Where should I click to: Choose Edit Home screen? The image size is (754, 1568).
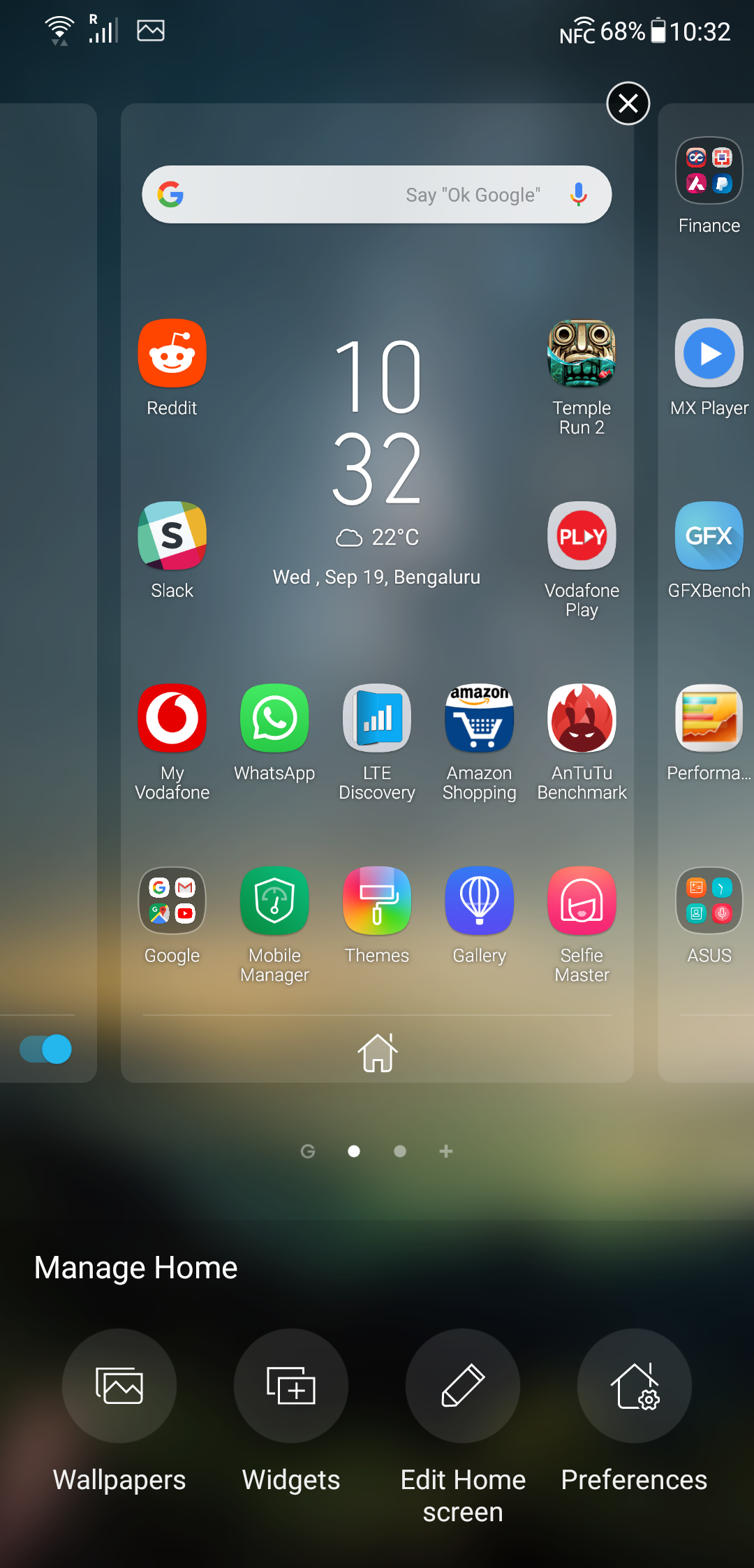pos(463,1386)
